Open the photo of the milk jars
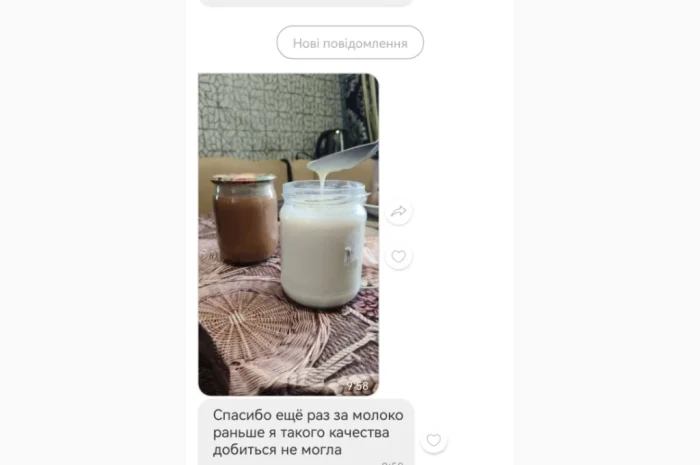Screen dimensions: 700x465 point(288,234)
